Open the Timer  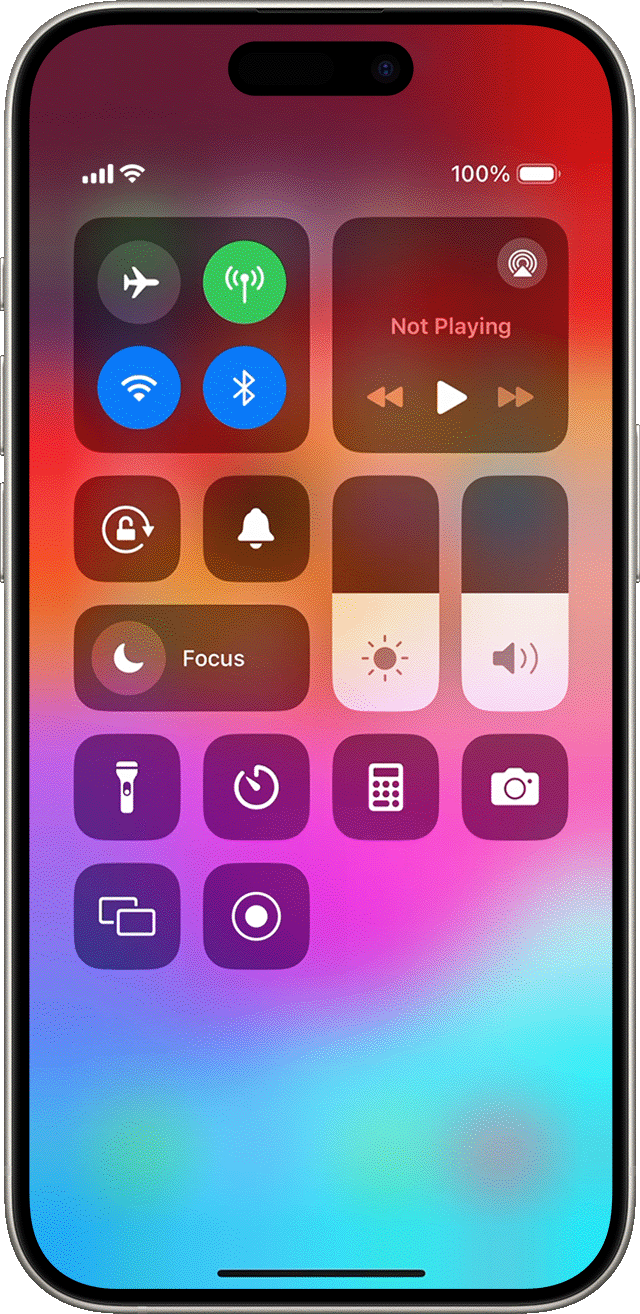(x=256, y=787)
